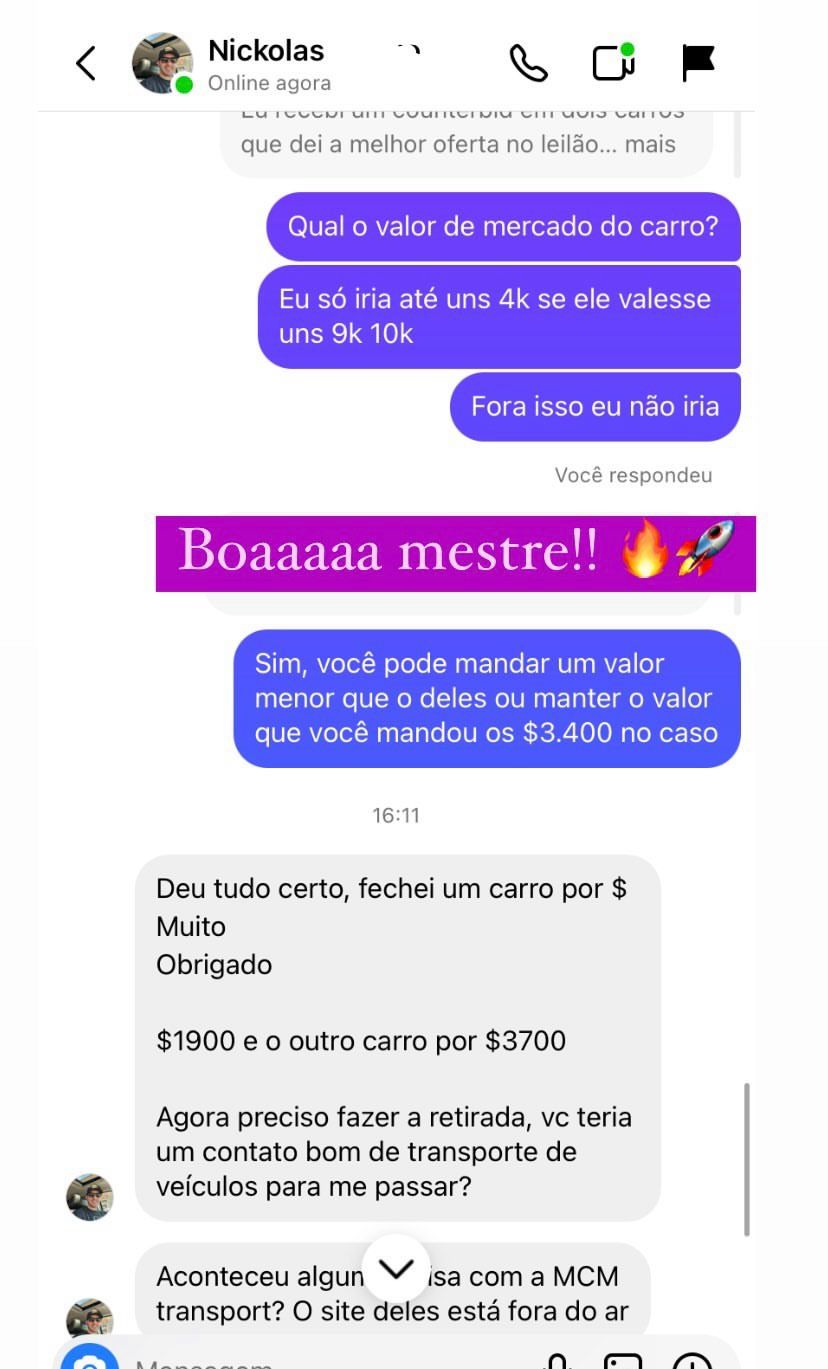Go back to the message list

pos(86,64)
